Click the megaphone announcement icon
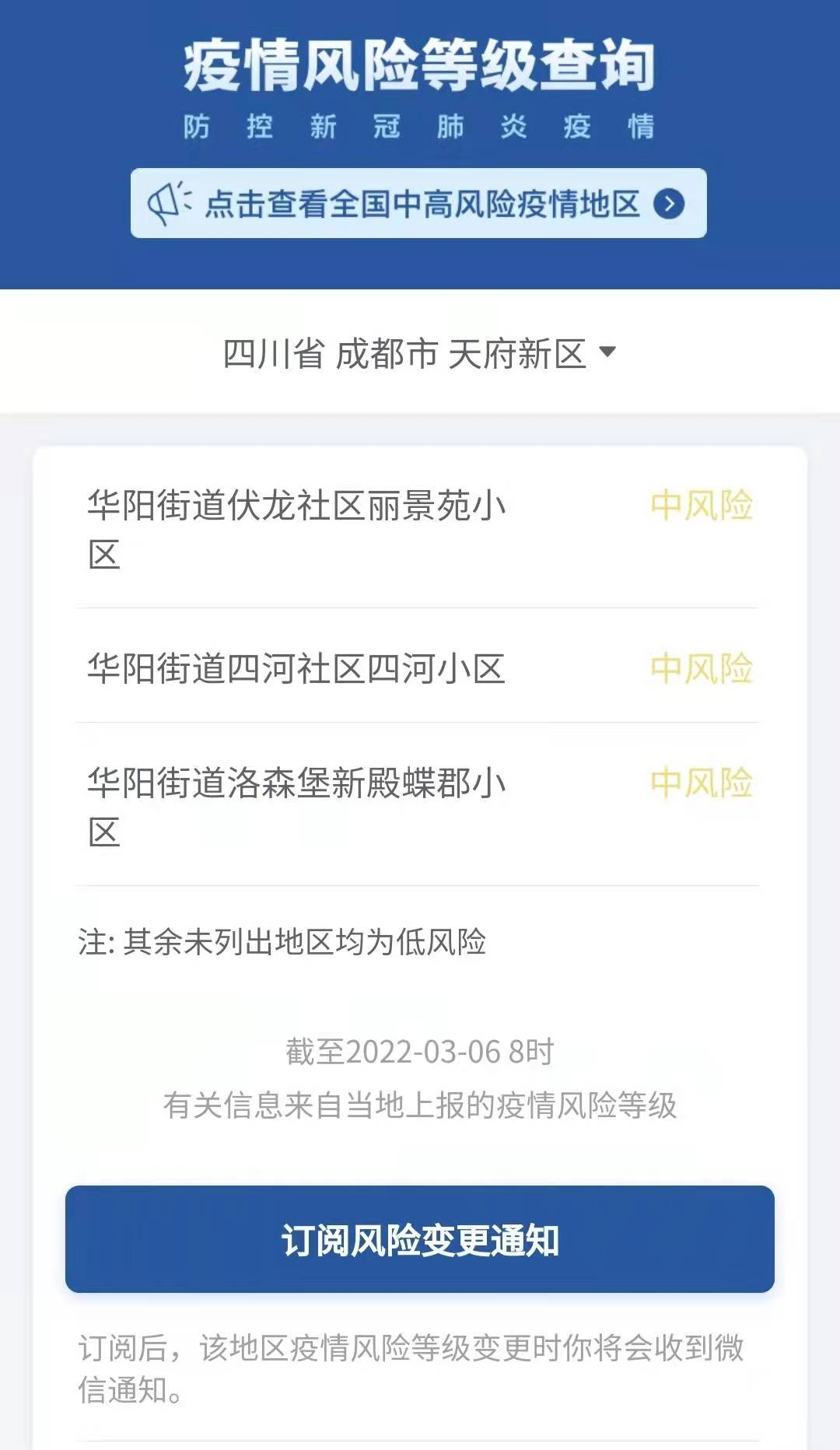 [166, 202]
